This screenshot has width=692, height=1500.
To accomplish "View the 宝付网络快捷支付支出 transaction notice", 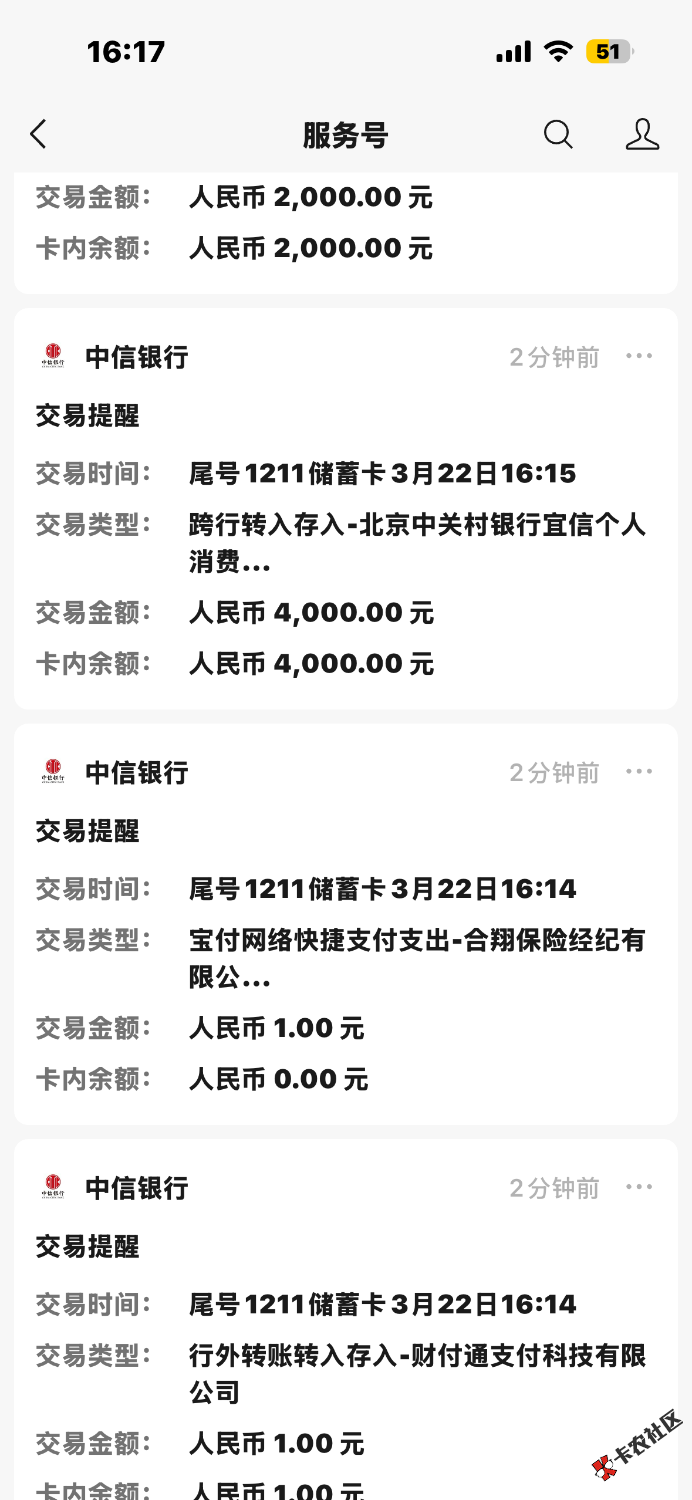I will (x=345, y=958).
